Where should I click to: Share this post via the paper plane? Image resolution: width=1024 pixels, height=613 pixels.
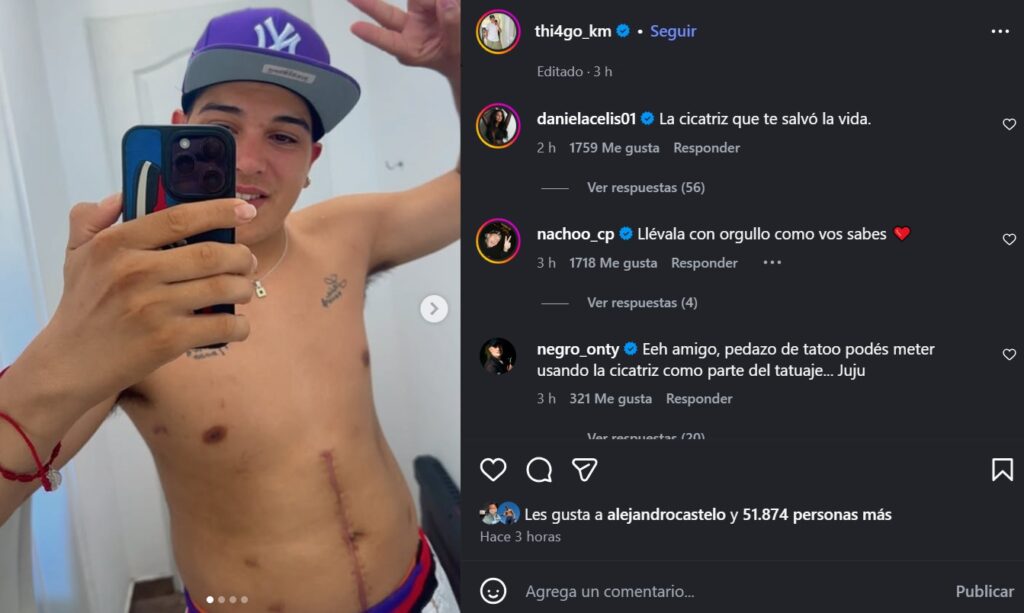click(585, 470)
